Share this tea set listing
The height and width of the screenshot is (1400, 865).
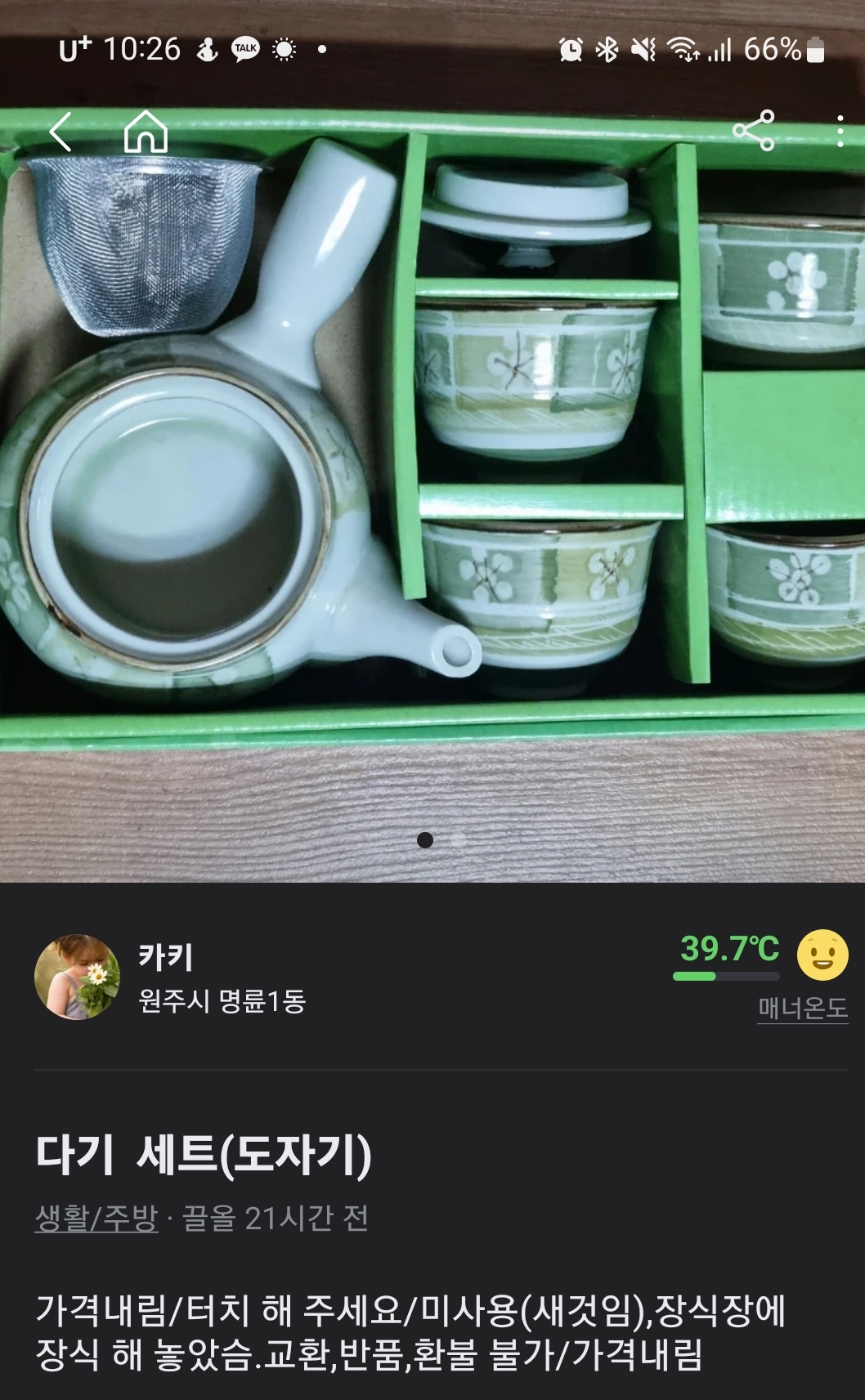coord(754,131)
